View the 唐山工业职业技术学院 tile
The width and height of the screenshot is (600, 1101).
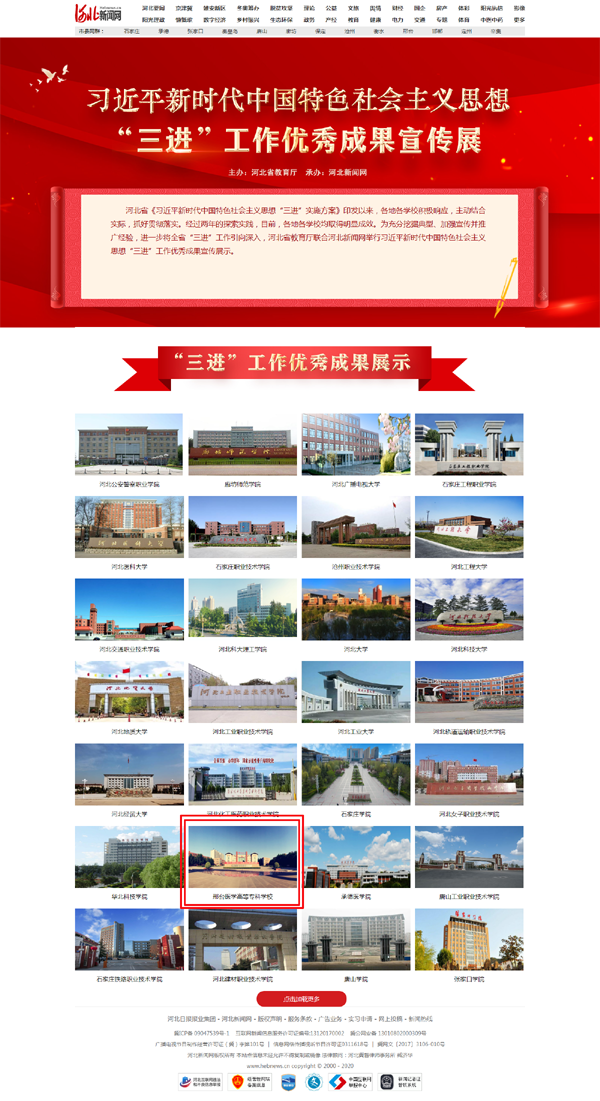tap(468, 859)
